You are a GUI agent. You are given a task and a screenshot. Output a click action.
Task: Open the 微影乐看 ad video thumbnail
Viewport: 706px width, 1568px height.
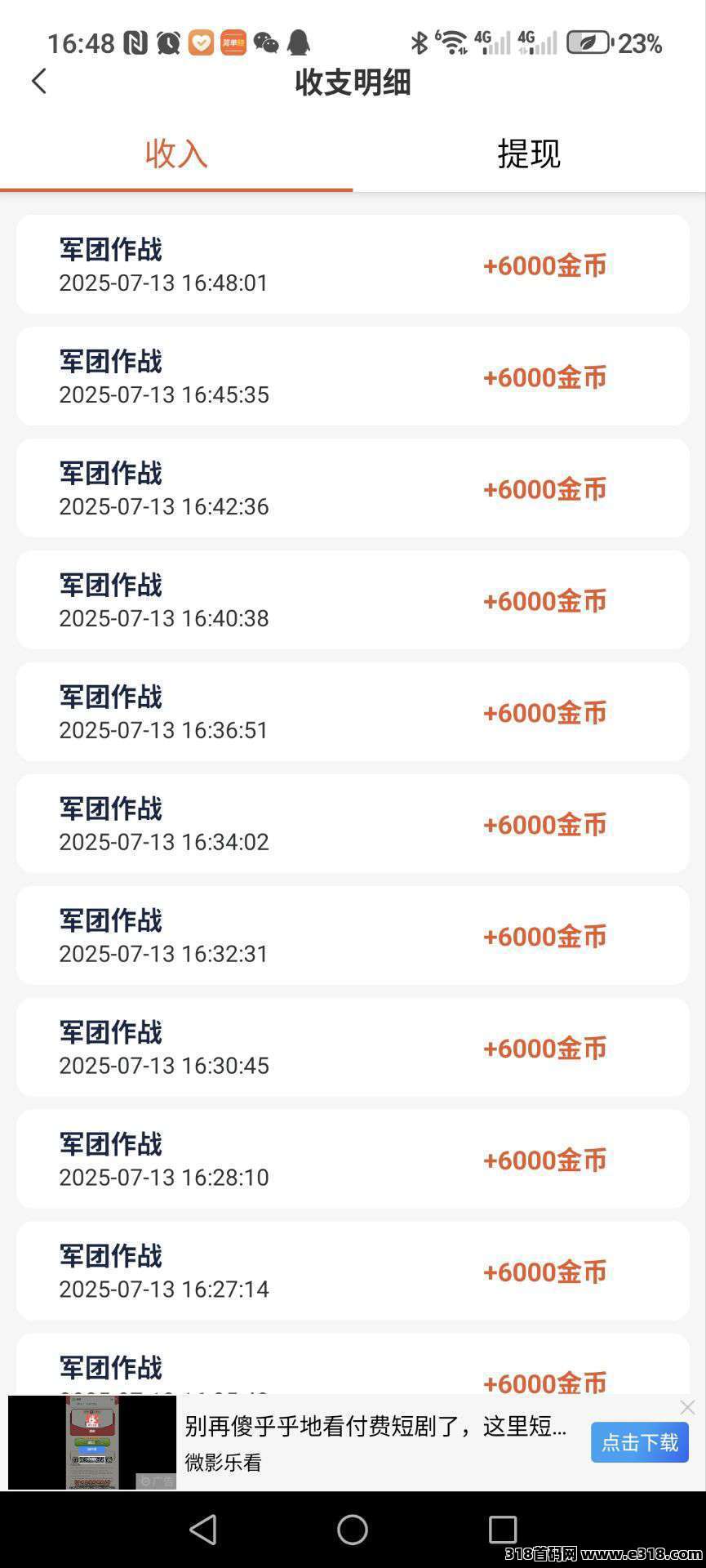tap(92, 1442)
